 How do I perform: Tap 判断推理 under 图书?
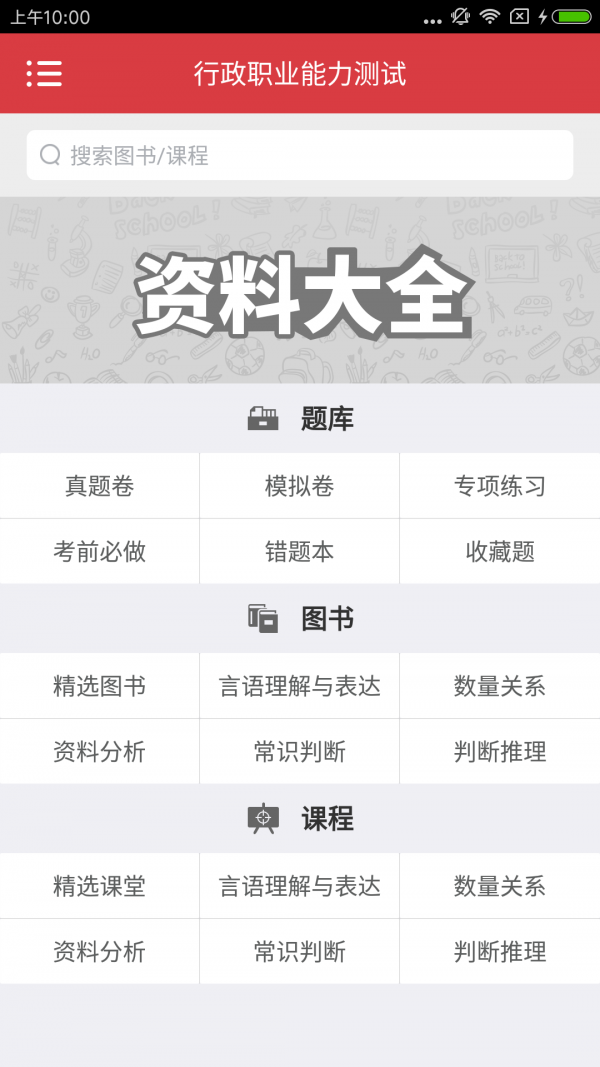tap(500, 751)
